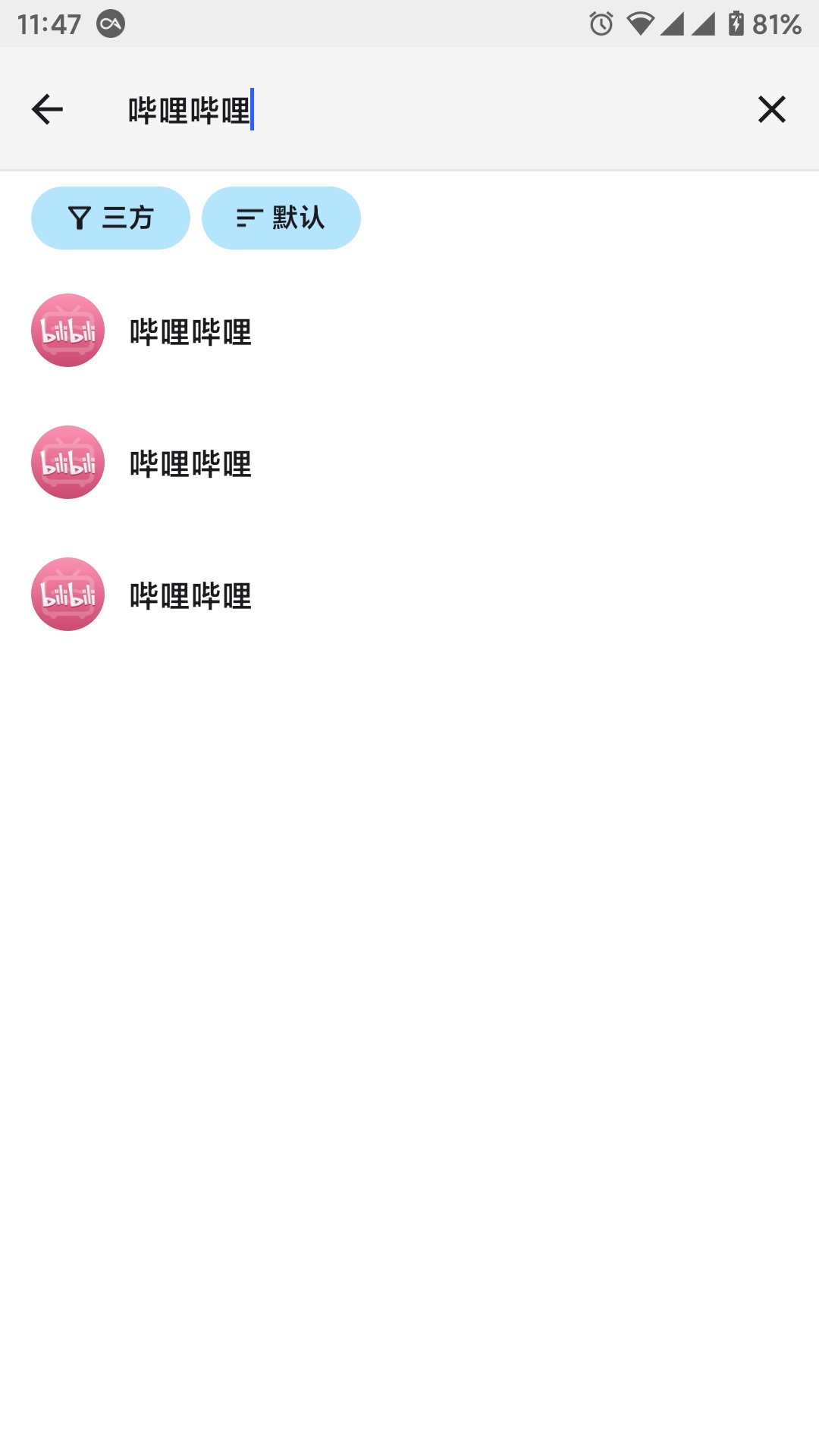Screen dimensions: 819x1456
Task: Click the funnel icon on the 三方 chip
Action: (82, 218)
